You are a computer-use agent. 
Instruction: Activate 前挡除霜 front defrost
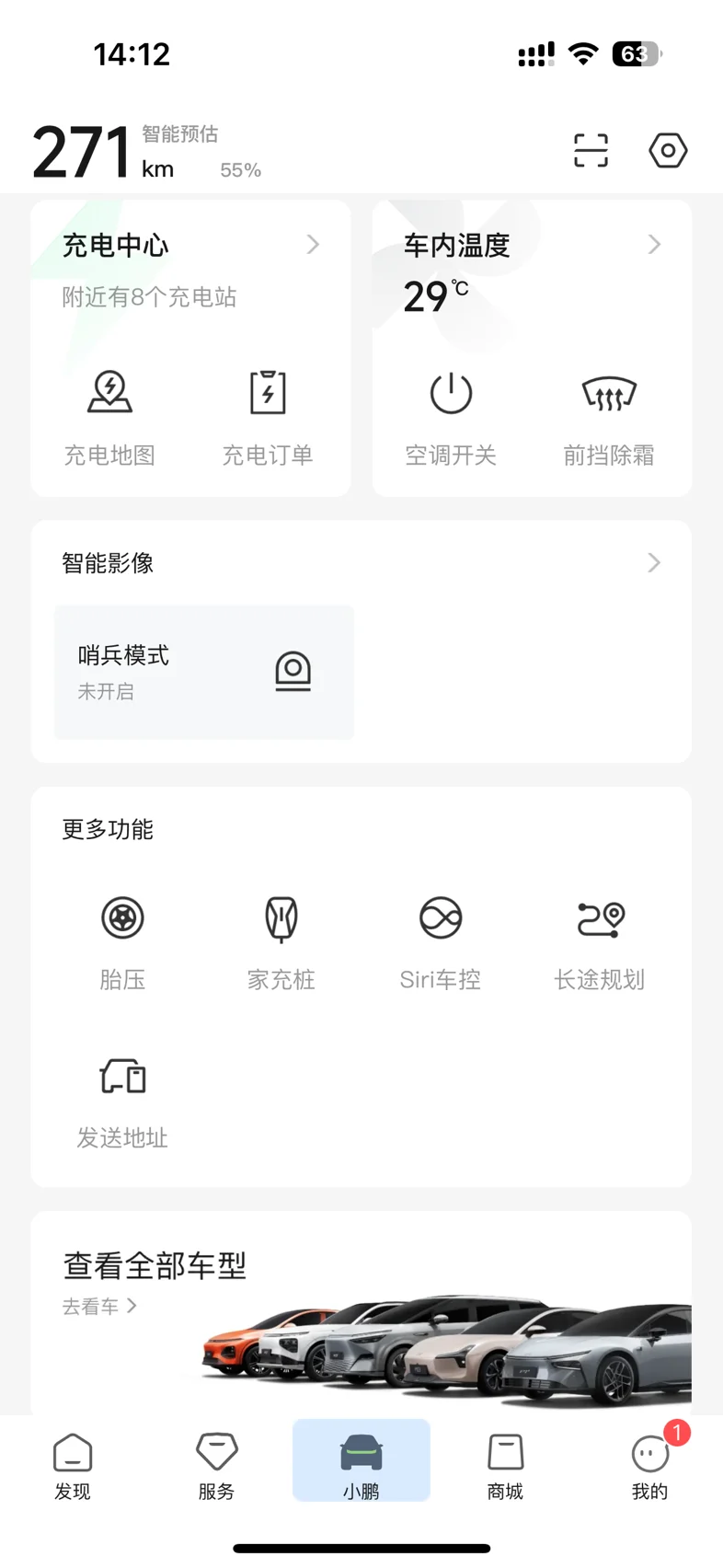(x=609, y=418)
